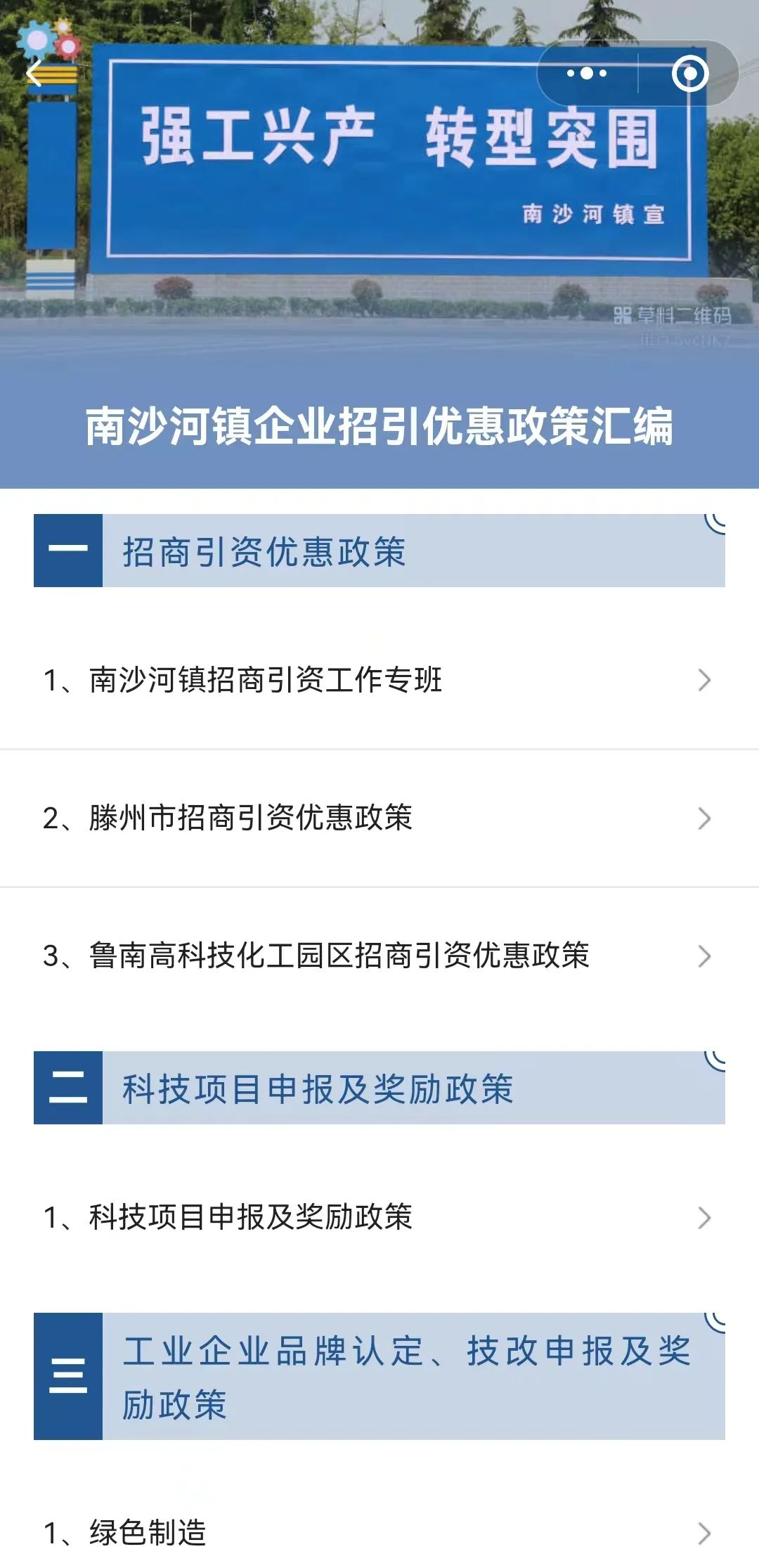Open the 绿色制造 row
The image size is (759, 1568).
click(379, 1533)
